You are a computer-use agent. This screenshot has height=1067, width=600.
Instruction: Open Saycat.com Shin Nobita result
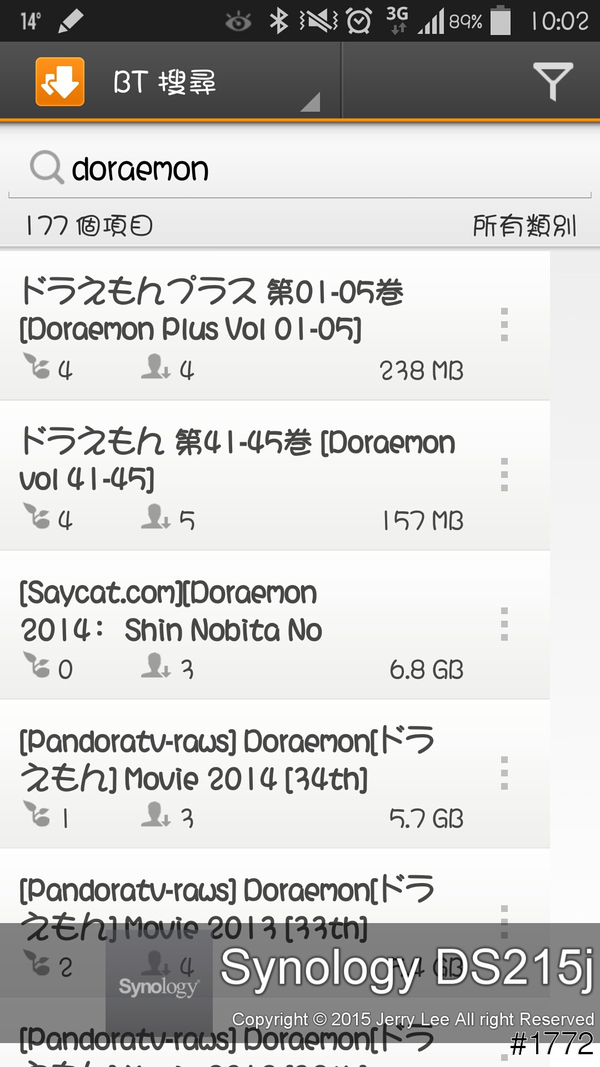click(240, 625)
